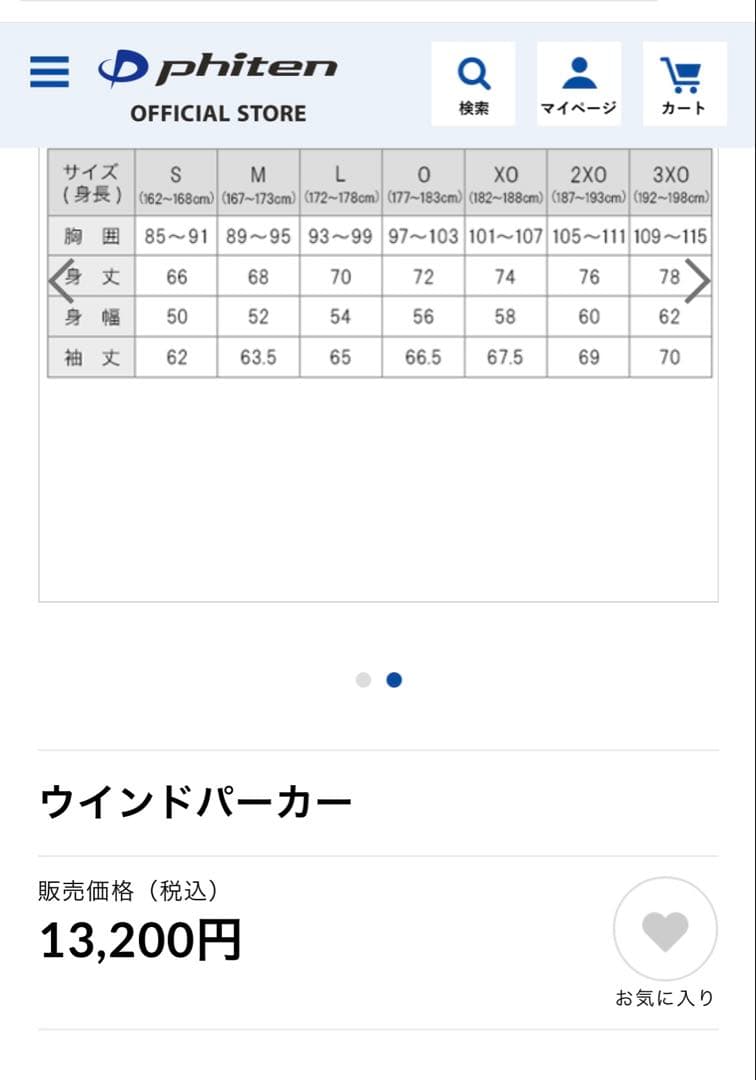
Task: Select OFFICIAL STORE header text
Action: tap(220, 113)
